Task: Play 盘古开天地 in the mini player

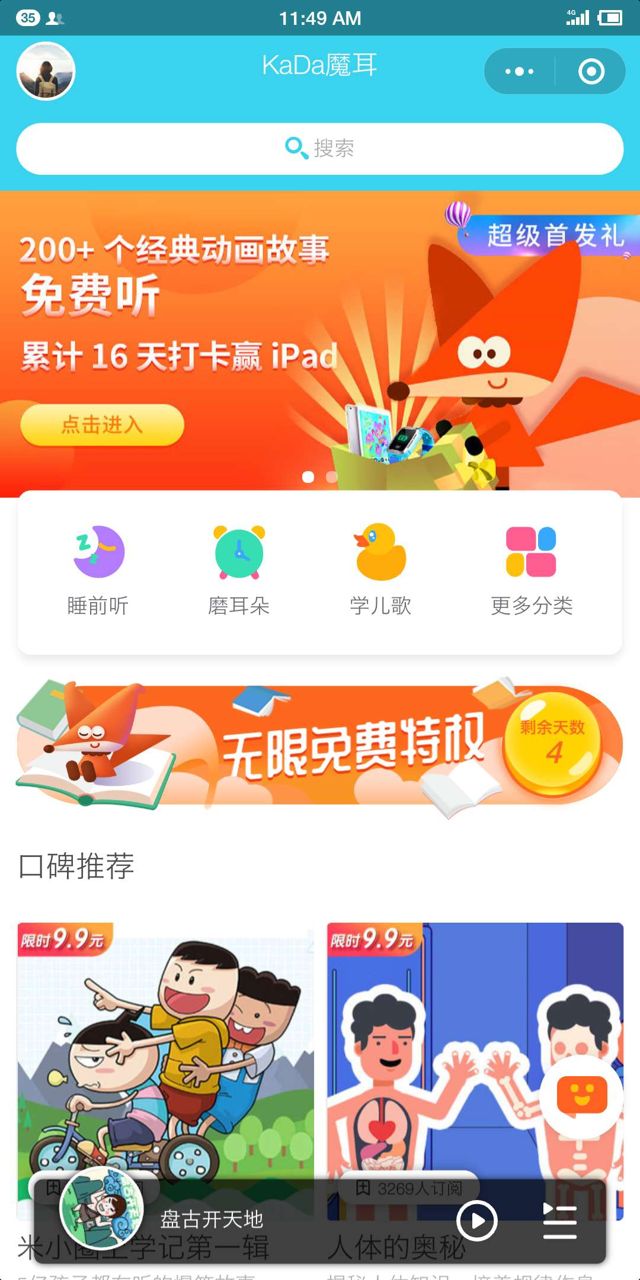Action: (x=477, y=1220)
